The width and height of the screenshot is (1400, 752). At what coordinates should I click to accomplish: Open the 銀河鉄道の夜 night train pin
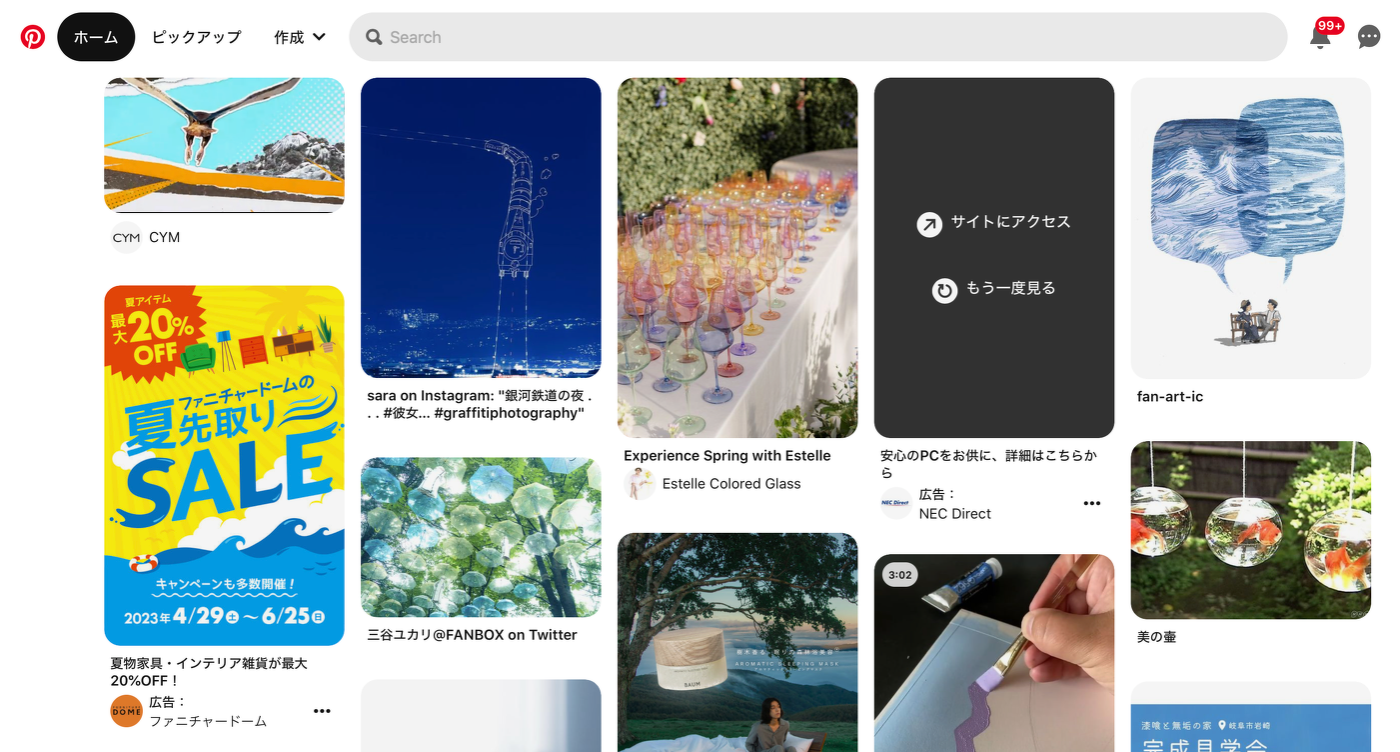point(481,227)
